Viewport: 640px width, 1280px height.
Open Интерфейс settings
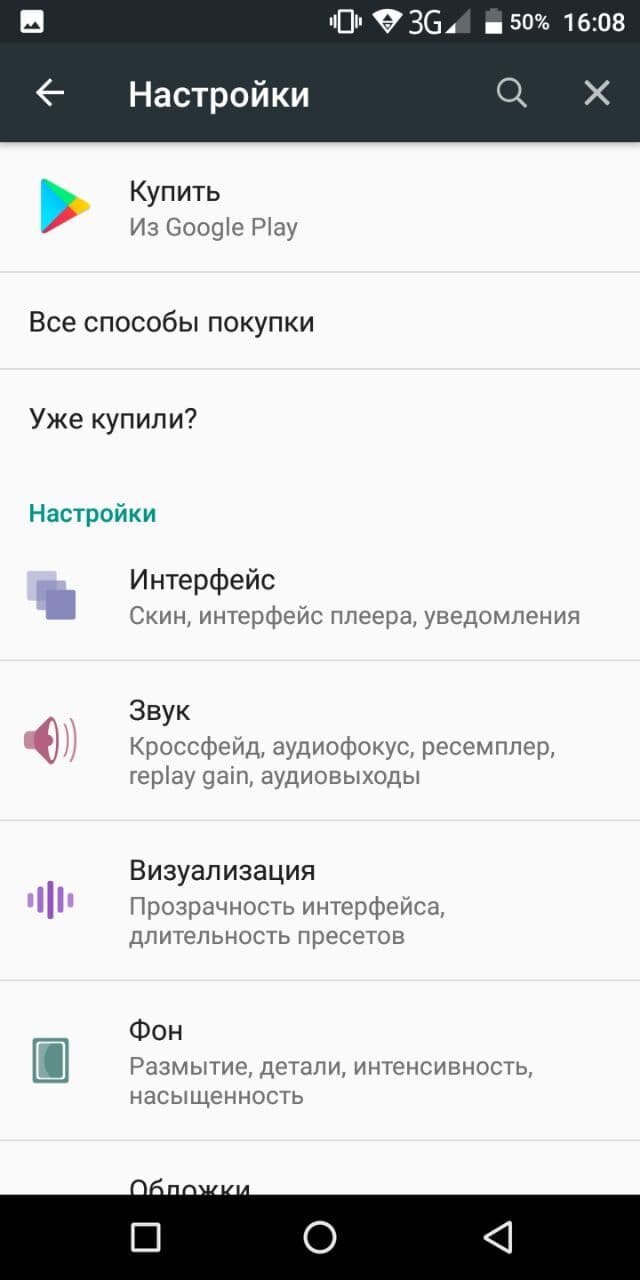click(320, 596)
